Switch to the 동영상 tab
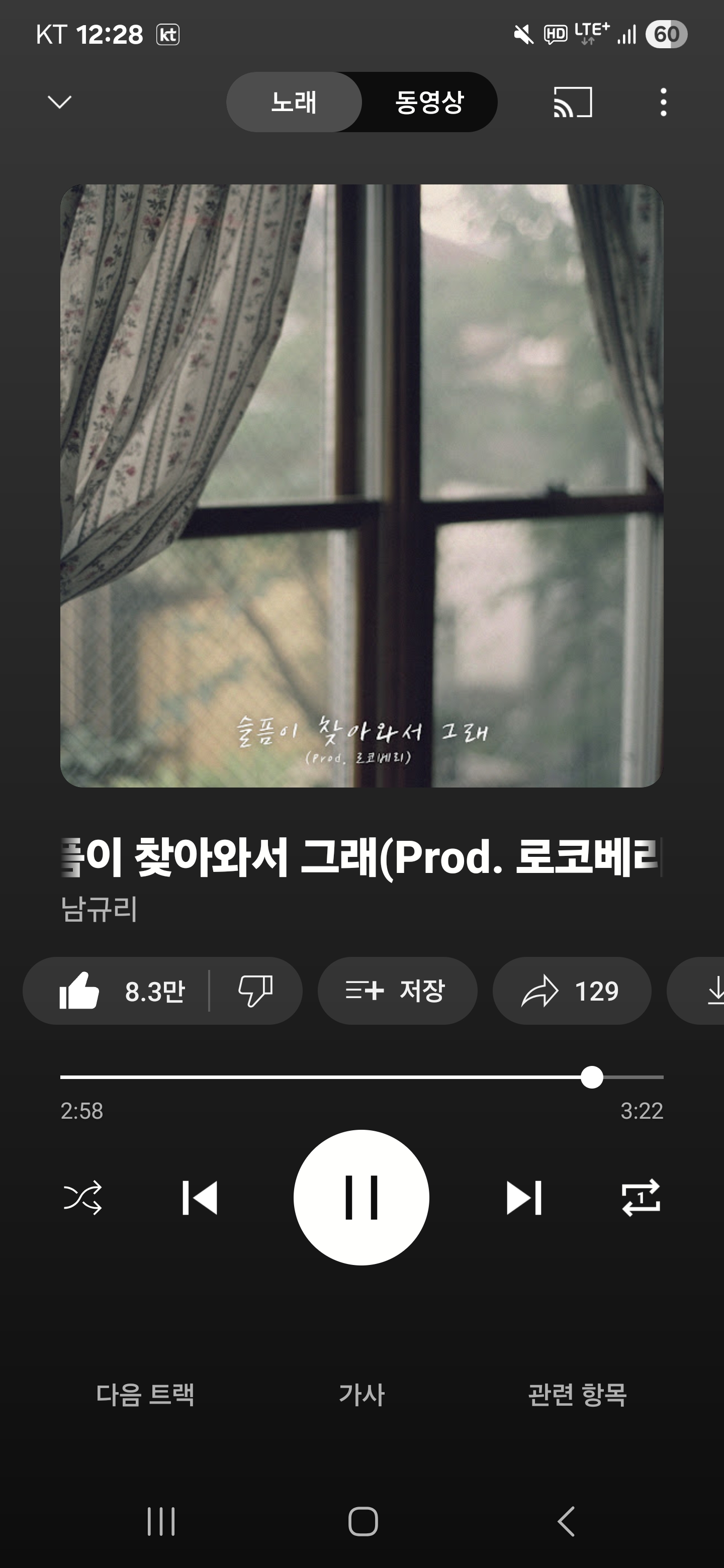This screenshot has height=1568, width=724. (429, 102)
